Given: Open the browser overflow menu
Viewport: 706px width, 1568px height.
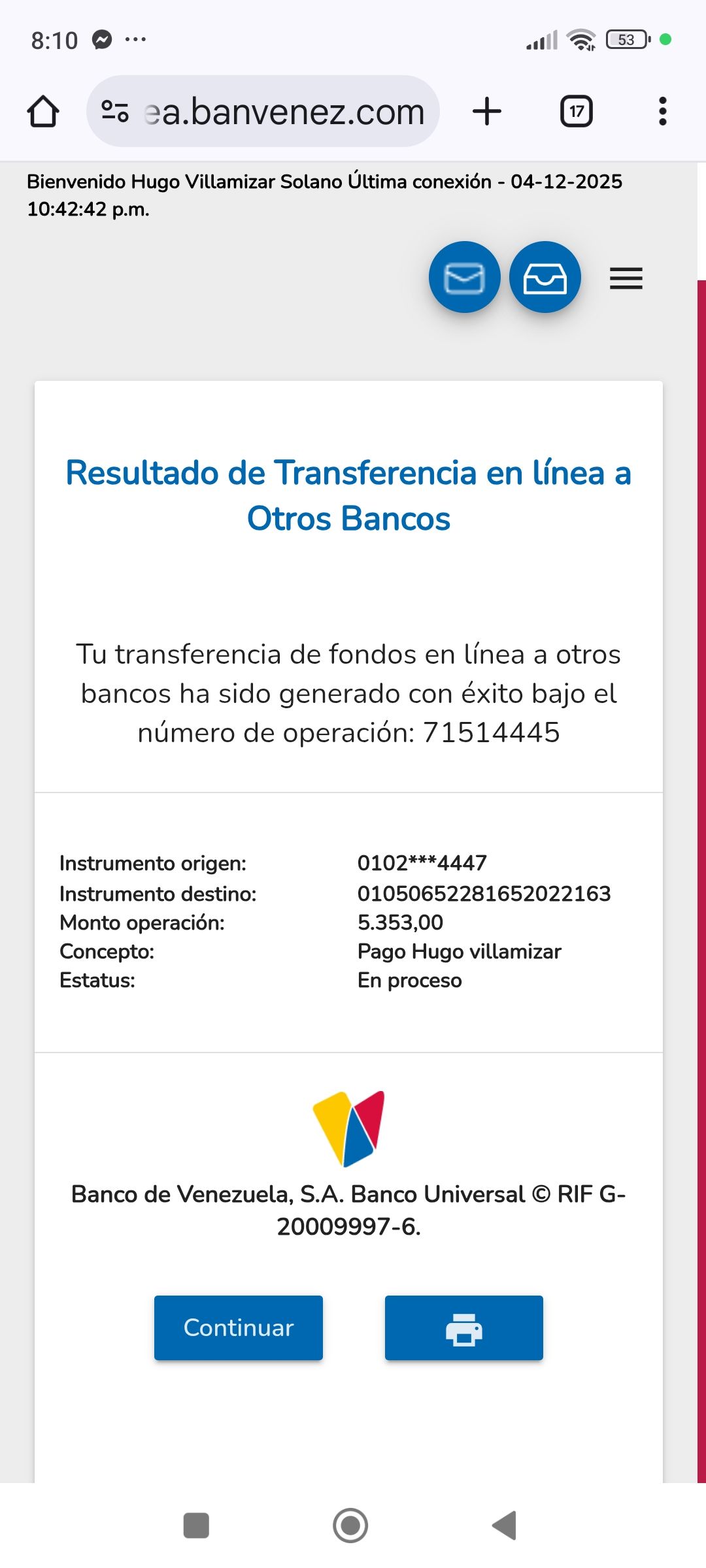Looking at the screenshot, I should pos(662,111).
